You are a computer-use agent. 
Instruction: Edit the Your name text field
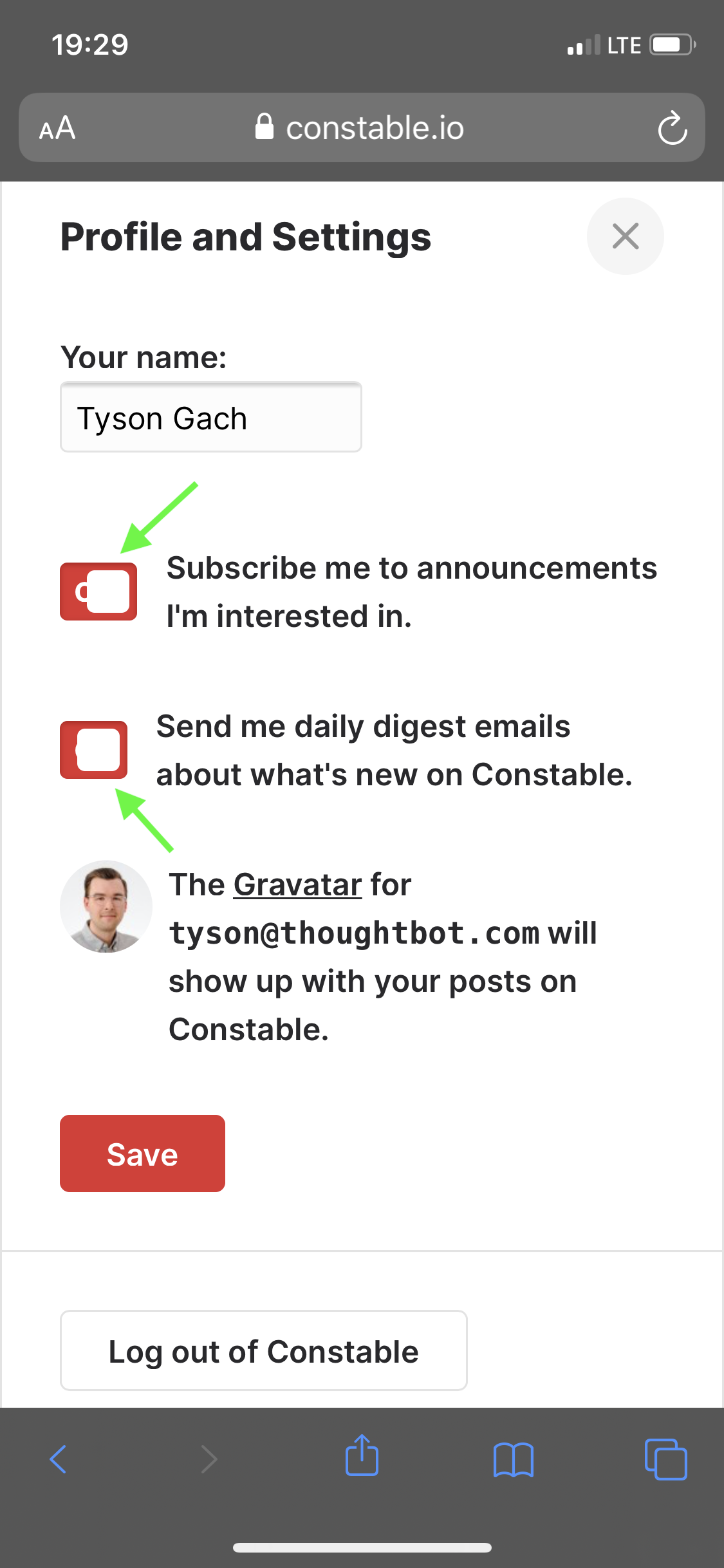pos(210,418)
